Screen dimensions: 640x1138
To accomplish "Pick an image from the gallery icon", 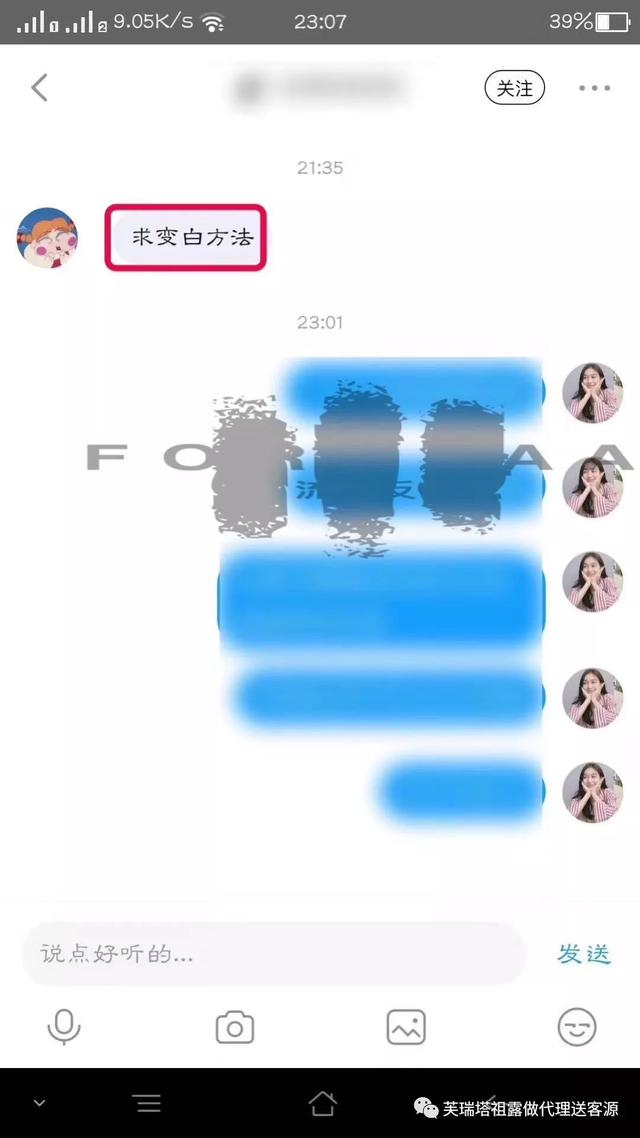I will [x=406, y=1027].
